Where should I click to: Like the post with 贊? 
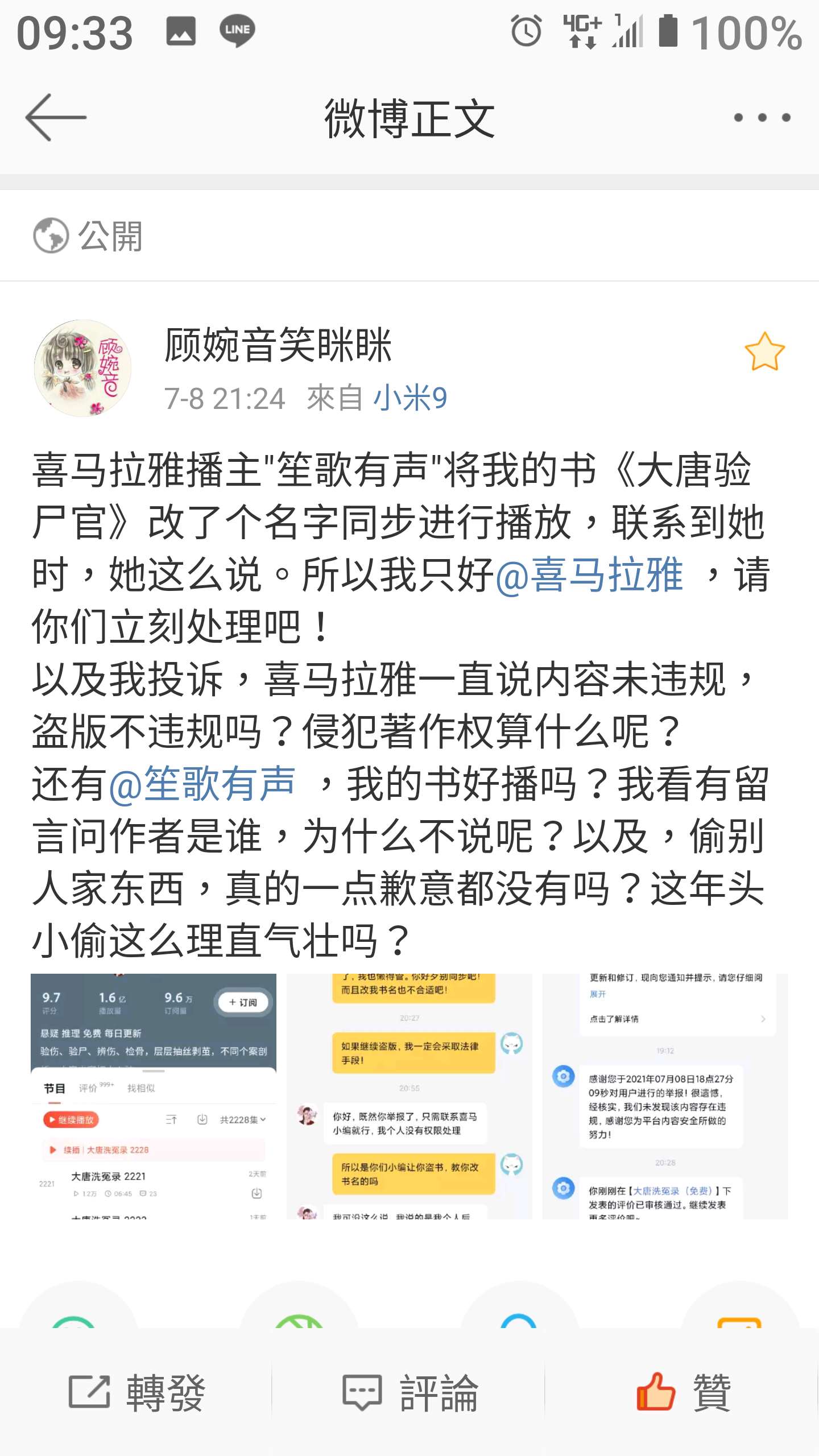pyautogui.click(x=682, y=1392)
